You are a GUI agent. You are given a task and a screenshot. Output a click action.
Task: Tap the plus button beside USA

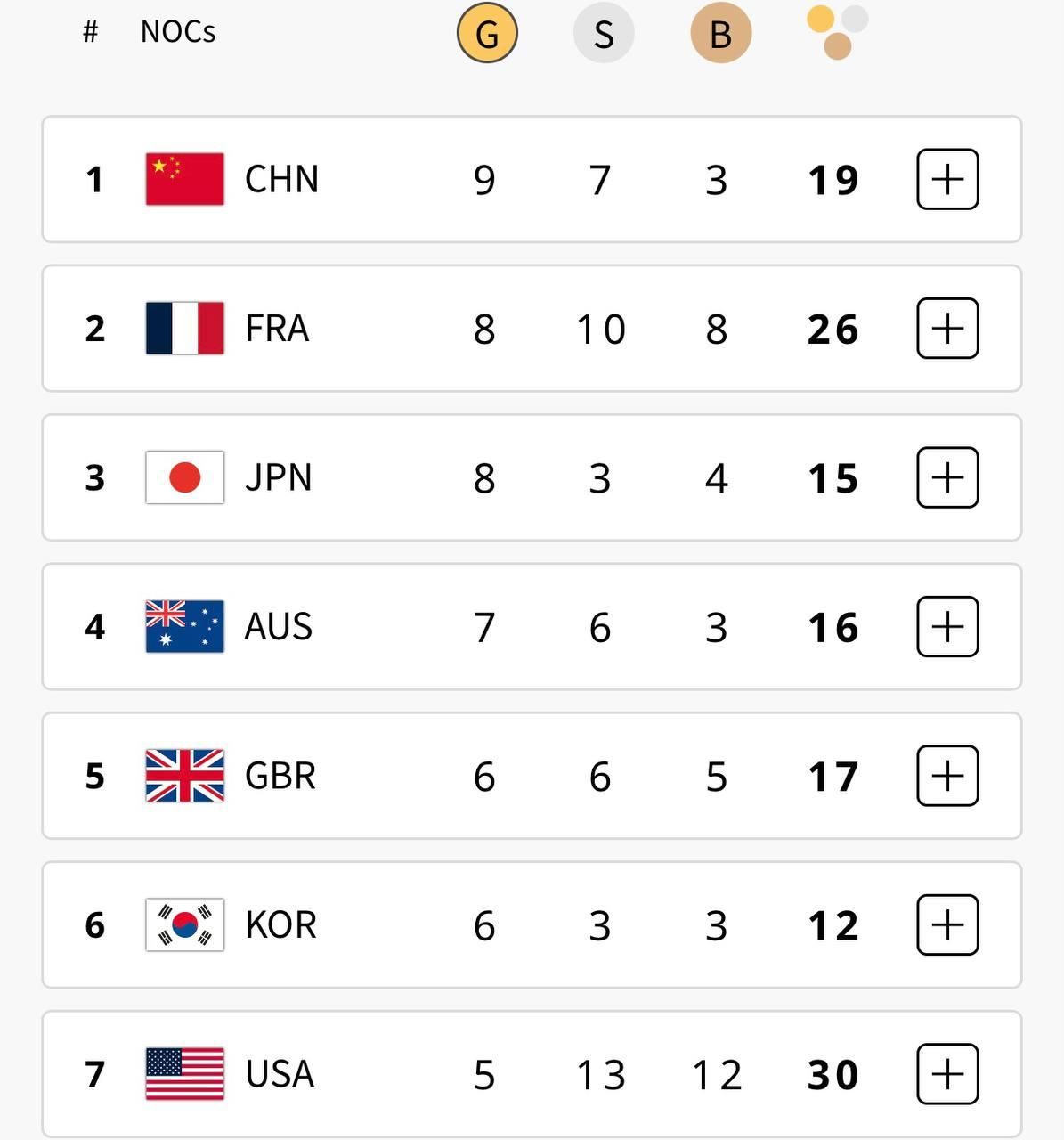pyautogui.click(x=947, y=1074)
